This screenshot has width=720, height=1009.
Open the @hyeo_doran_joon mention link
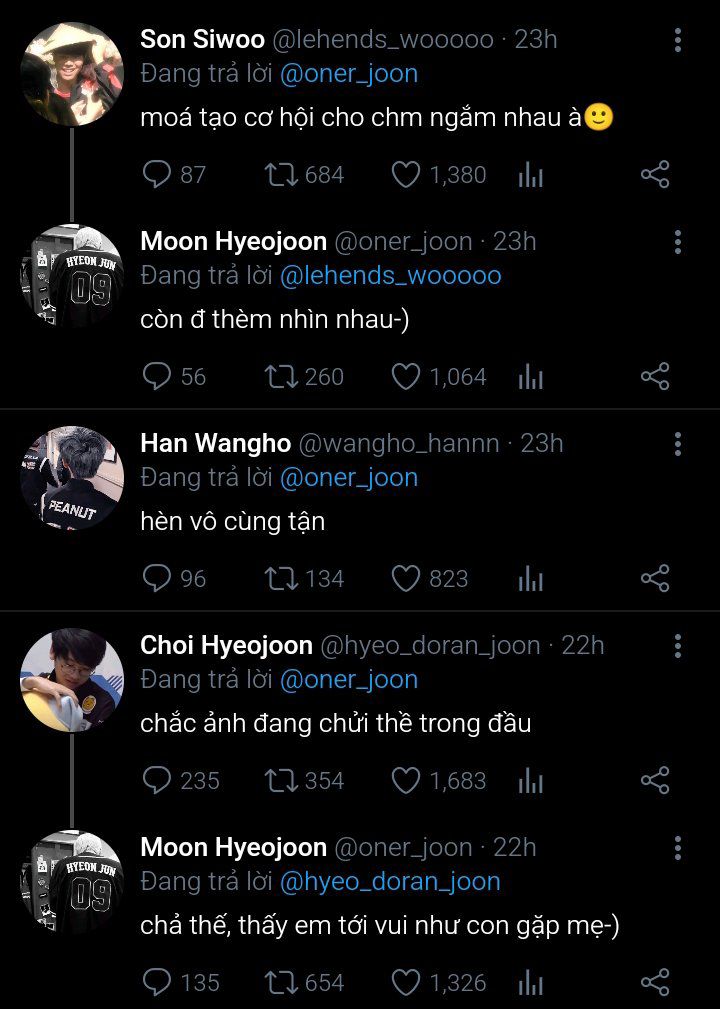(x=390, y=882)
